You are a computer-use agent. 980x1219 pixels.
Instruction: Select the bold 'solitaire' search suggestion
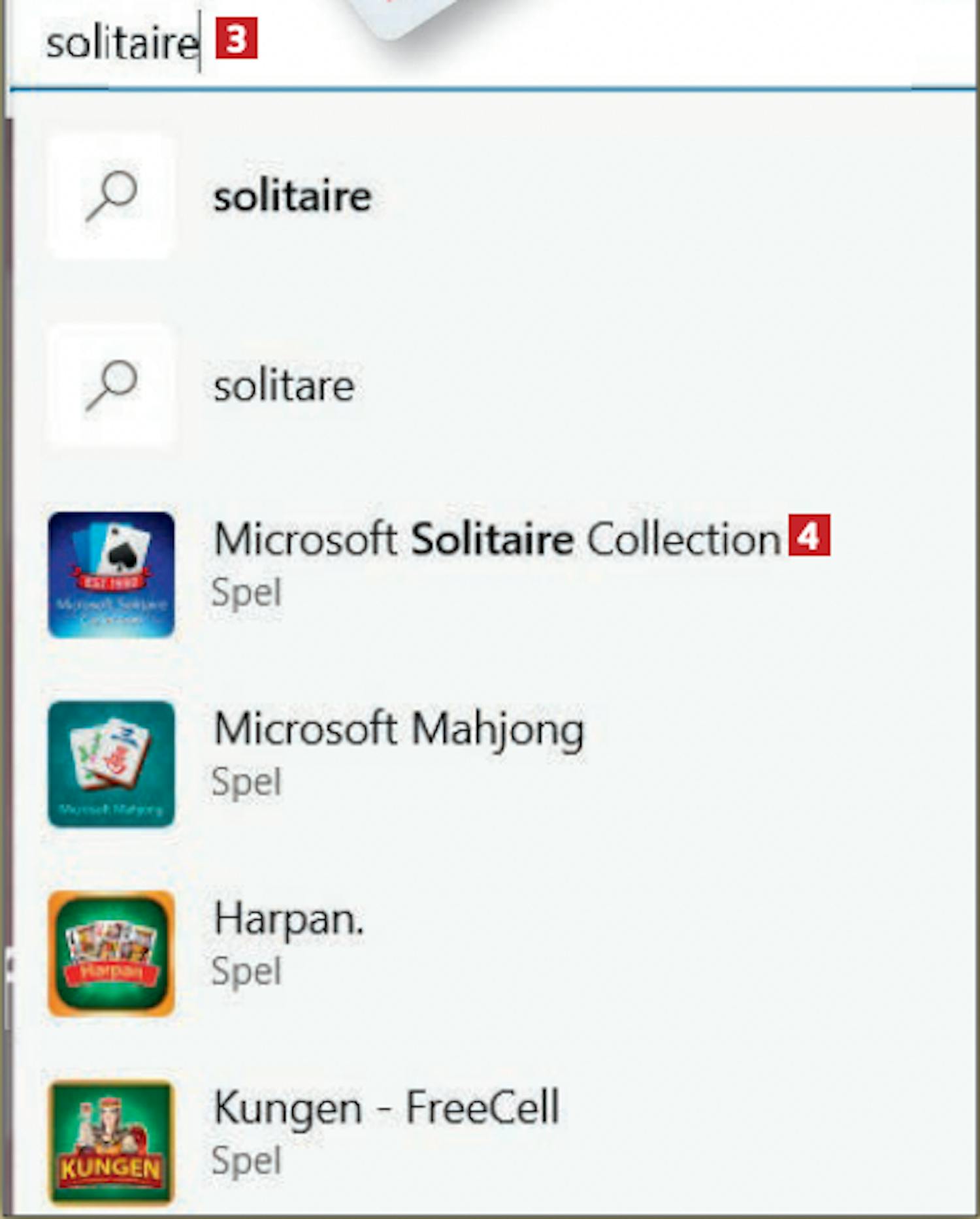292,196
